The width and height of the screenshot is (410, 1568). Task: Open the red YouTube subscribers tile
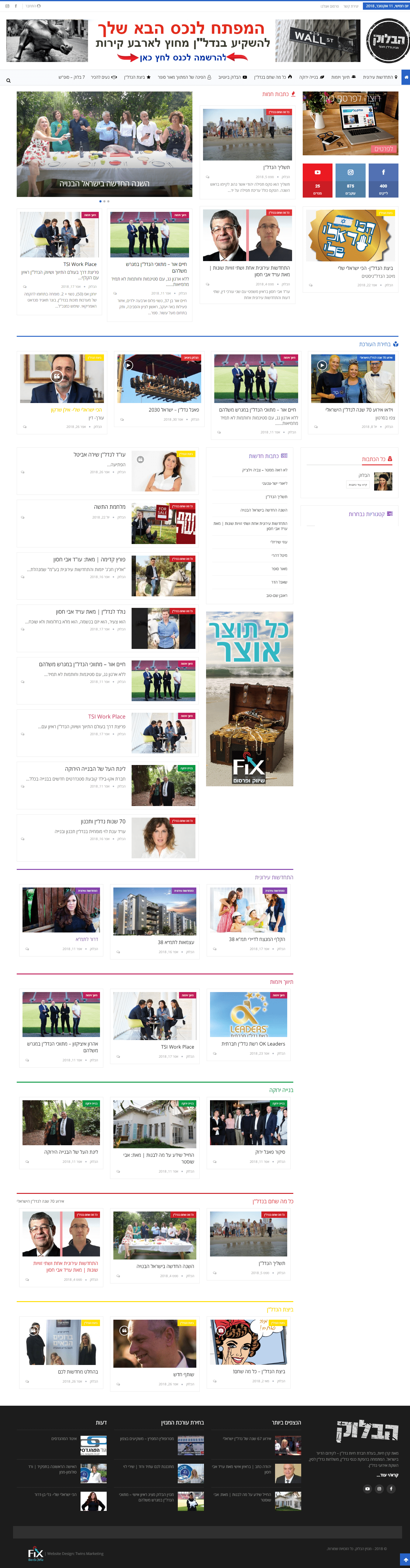pos(318,180)
